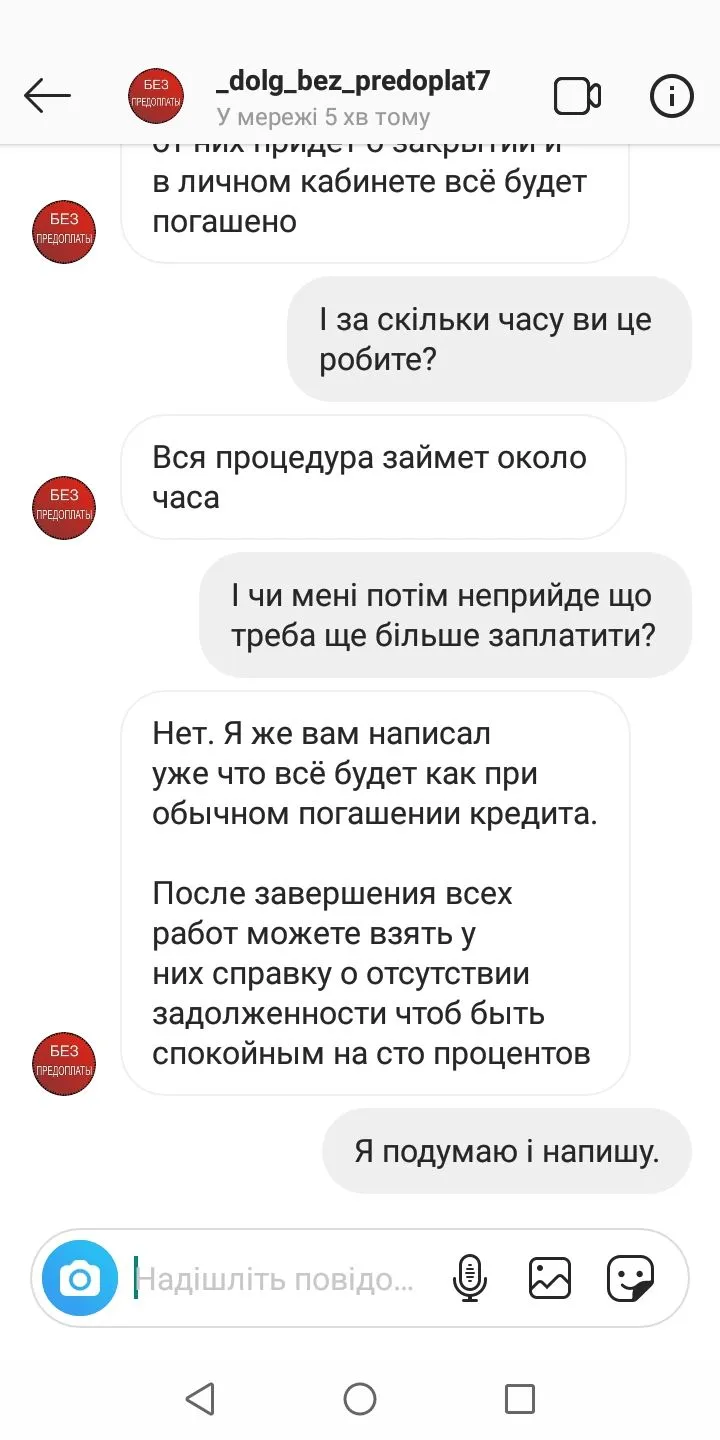
Task: Tap the system home button
Action: click(360, 1398)
